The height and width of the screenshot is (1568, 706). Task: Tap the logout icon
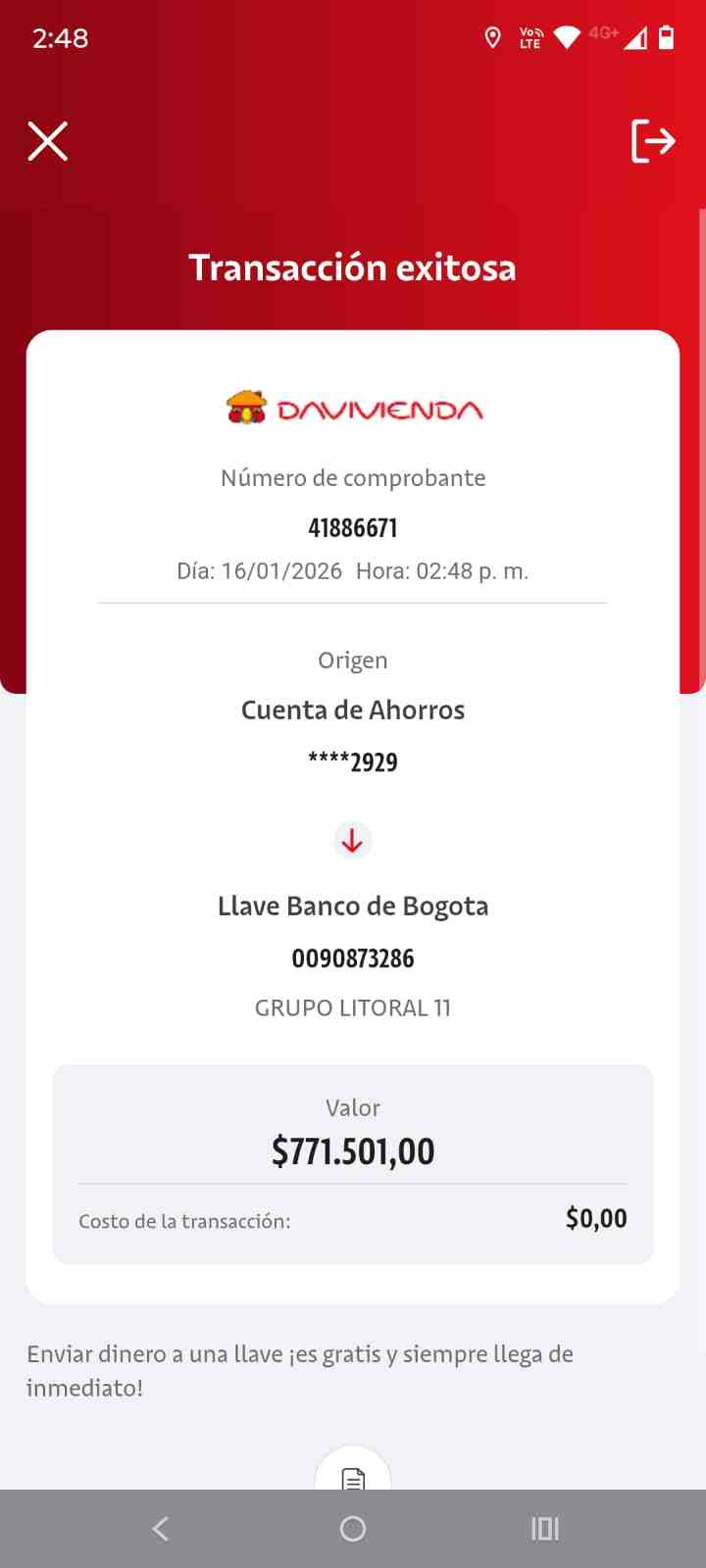point(653,140)
